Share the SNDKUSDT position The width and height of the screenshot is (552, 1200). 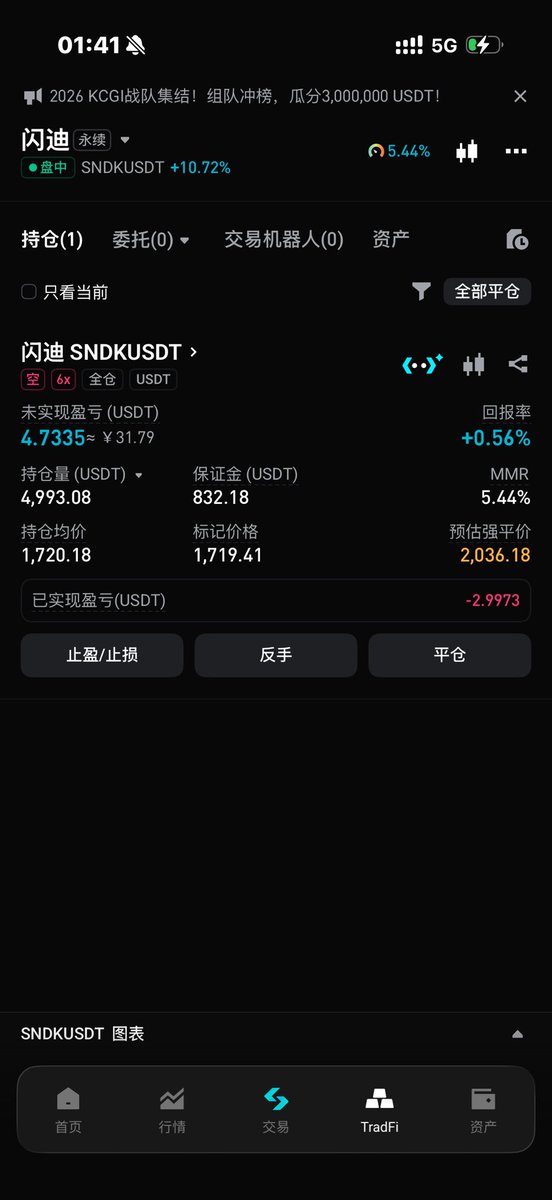518,364
